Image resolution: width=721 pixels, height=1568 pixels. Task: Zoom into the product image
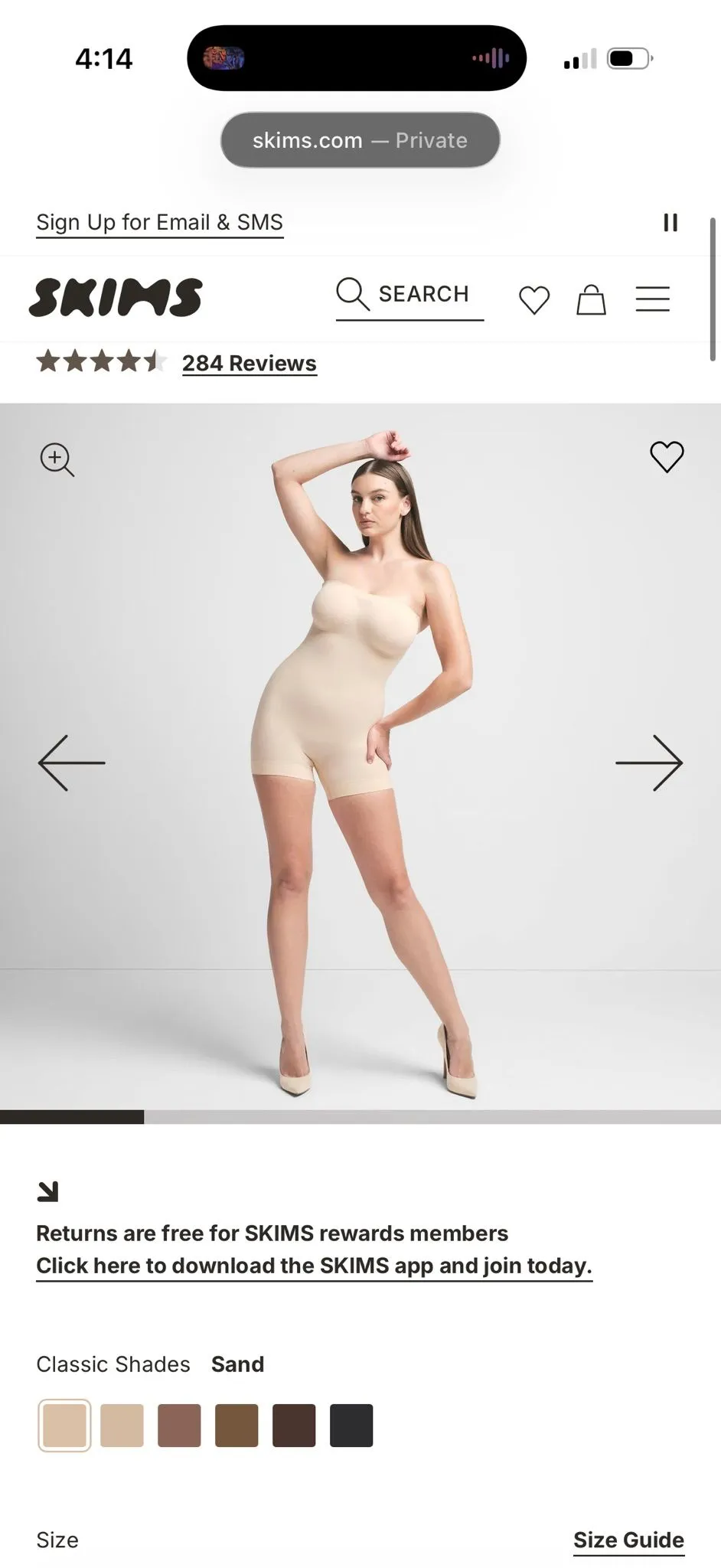coord(57,459)
